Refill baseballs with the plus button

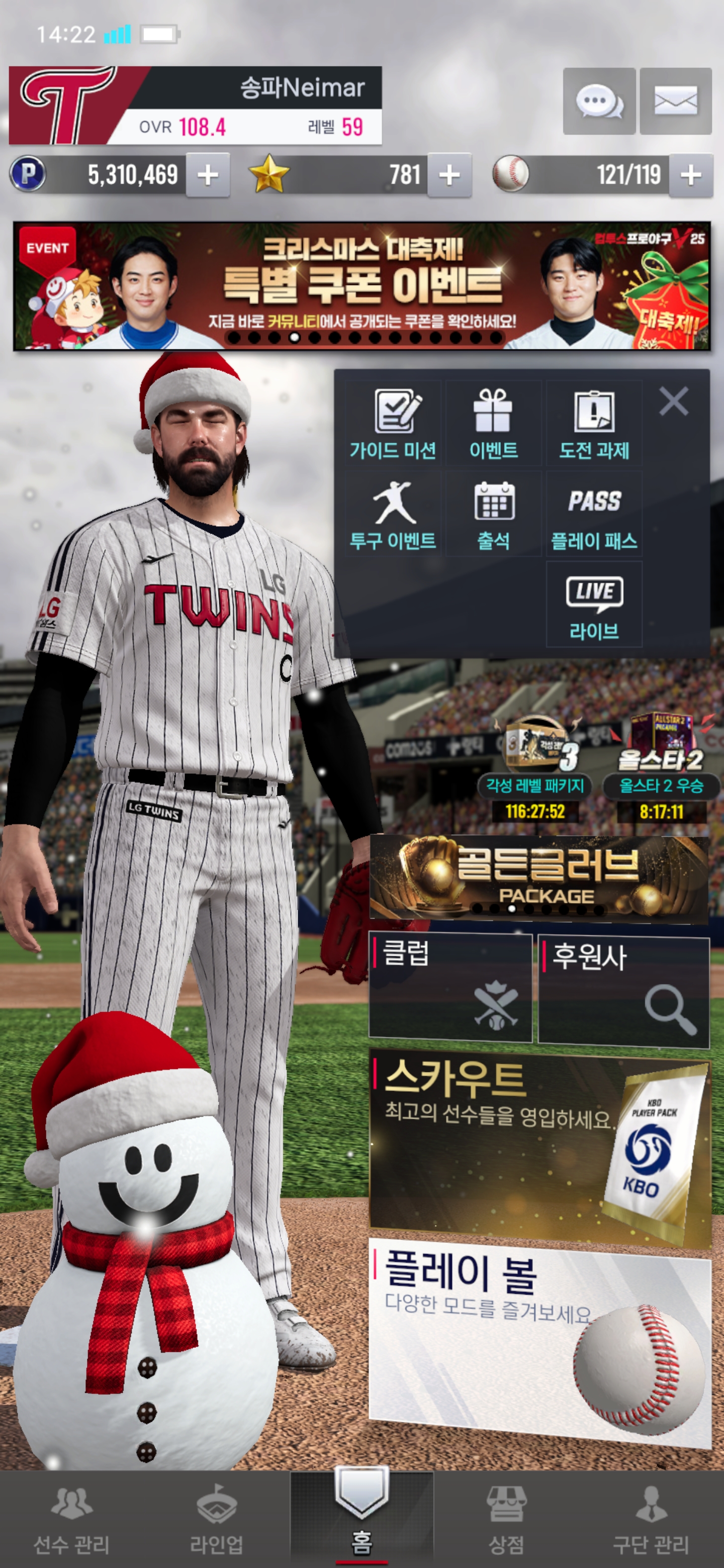pyautogui.click(x=690, y=175)
